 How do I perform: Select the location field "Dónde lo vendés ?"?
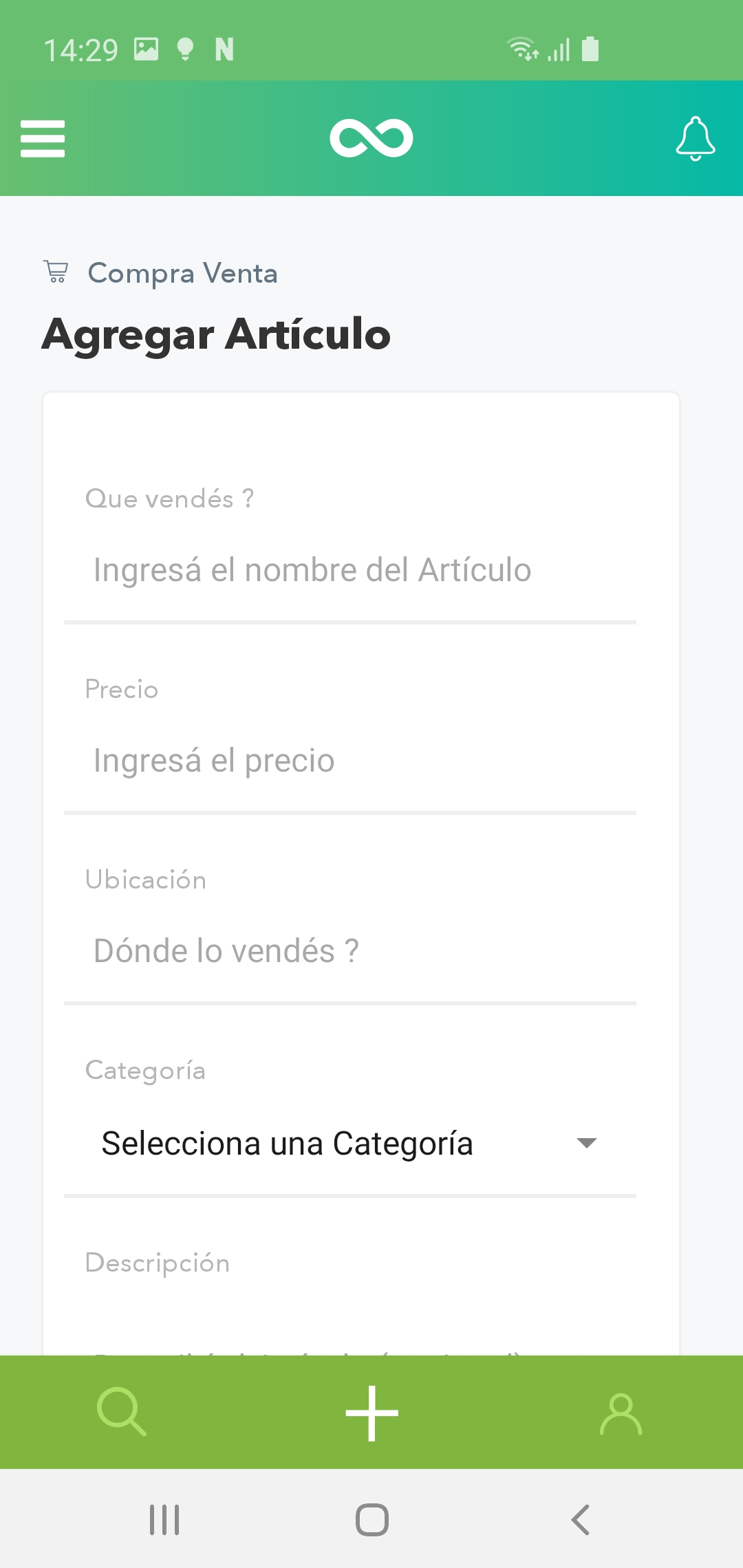tap(349, 952)
